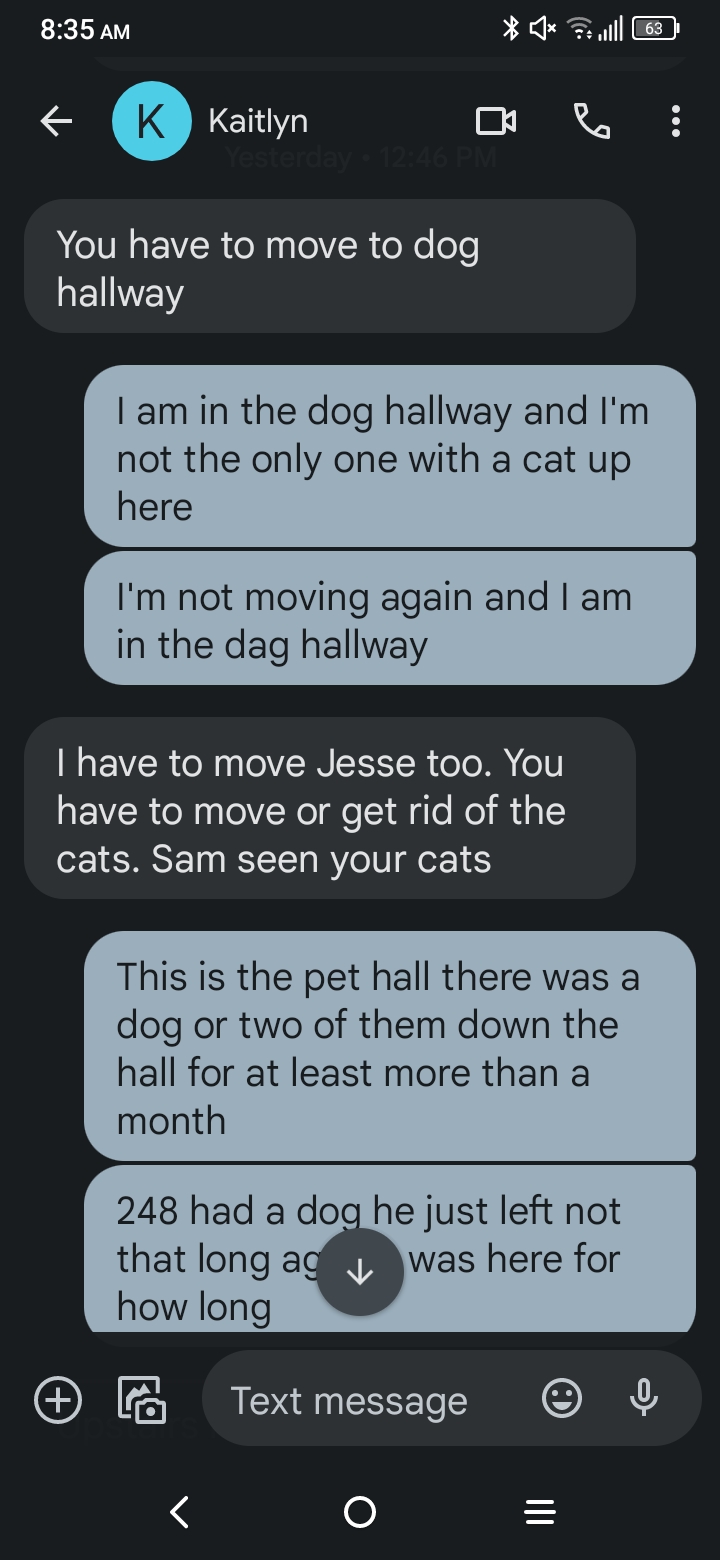The image size is (720, 1560).
Task: Start a video call with Kaitlyn
Action: pos(497,120)
